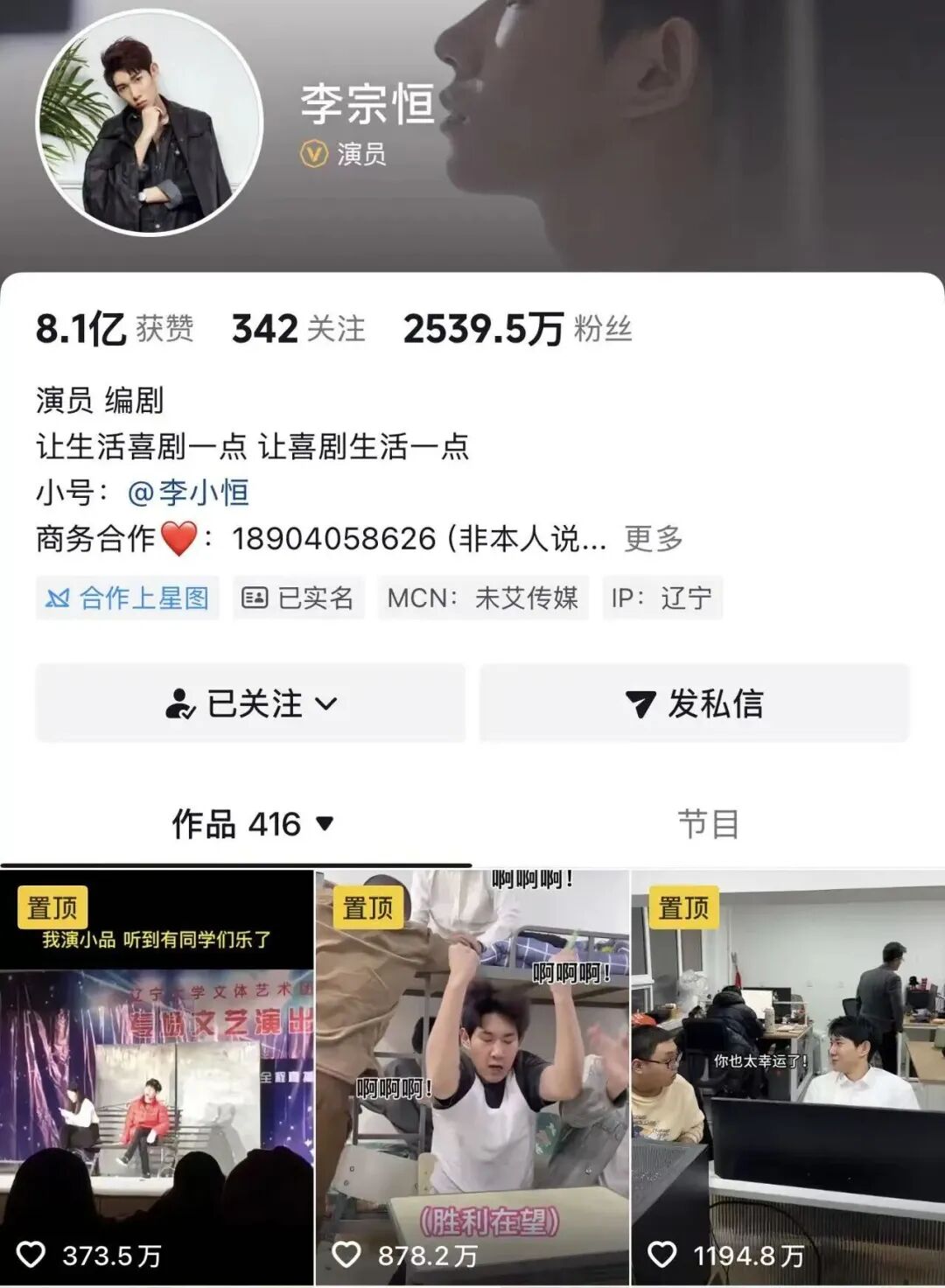Expand the truncated bio with 更多
The image size is (945, 1288).
[655, 539]
